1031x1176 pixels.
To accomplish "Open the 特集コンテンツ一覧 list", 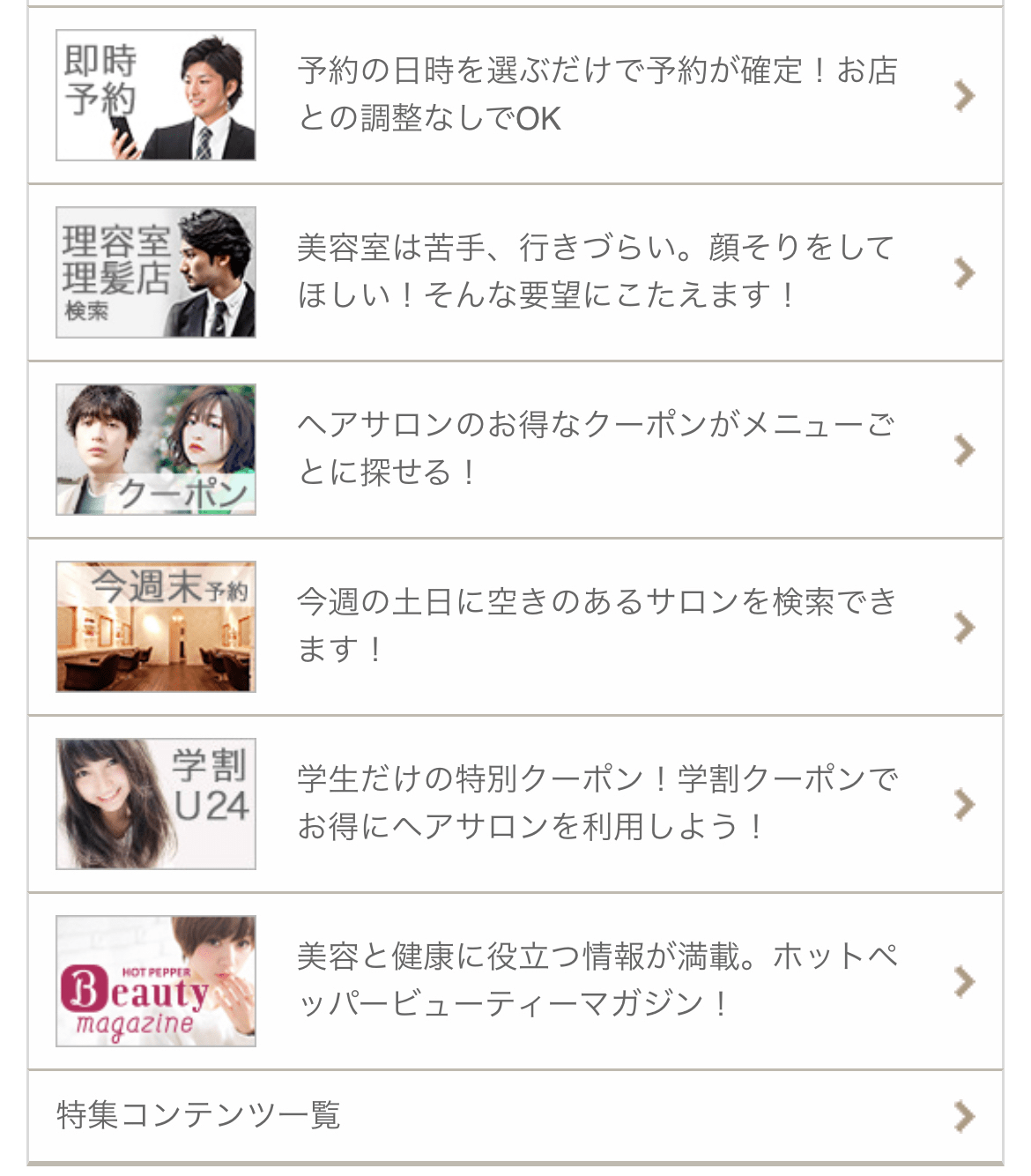I will (x=515, y=1116).
